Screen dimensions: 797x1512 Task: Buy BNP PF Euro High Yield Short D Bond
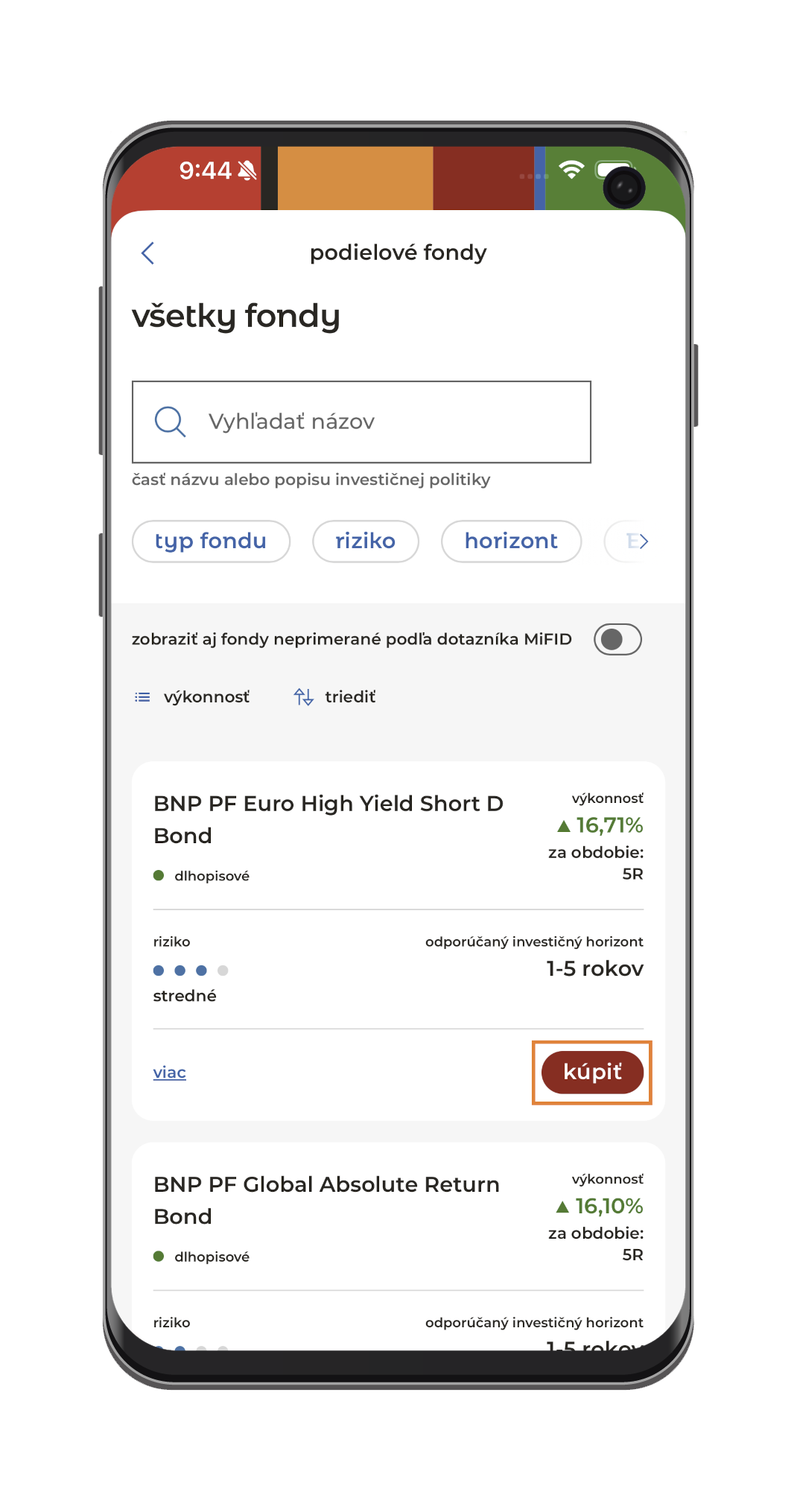[x=592, y=1073]
